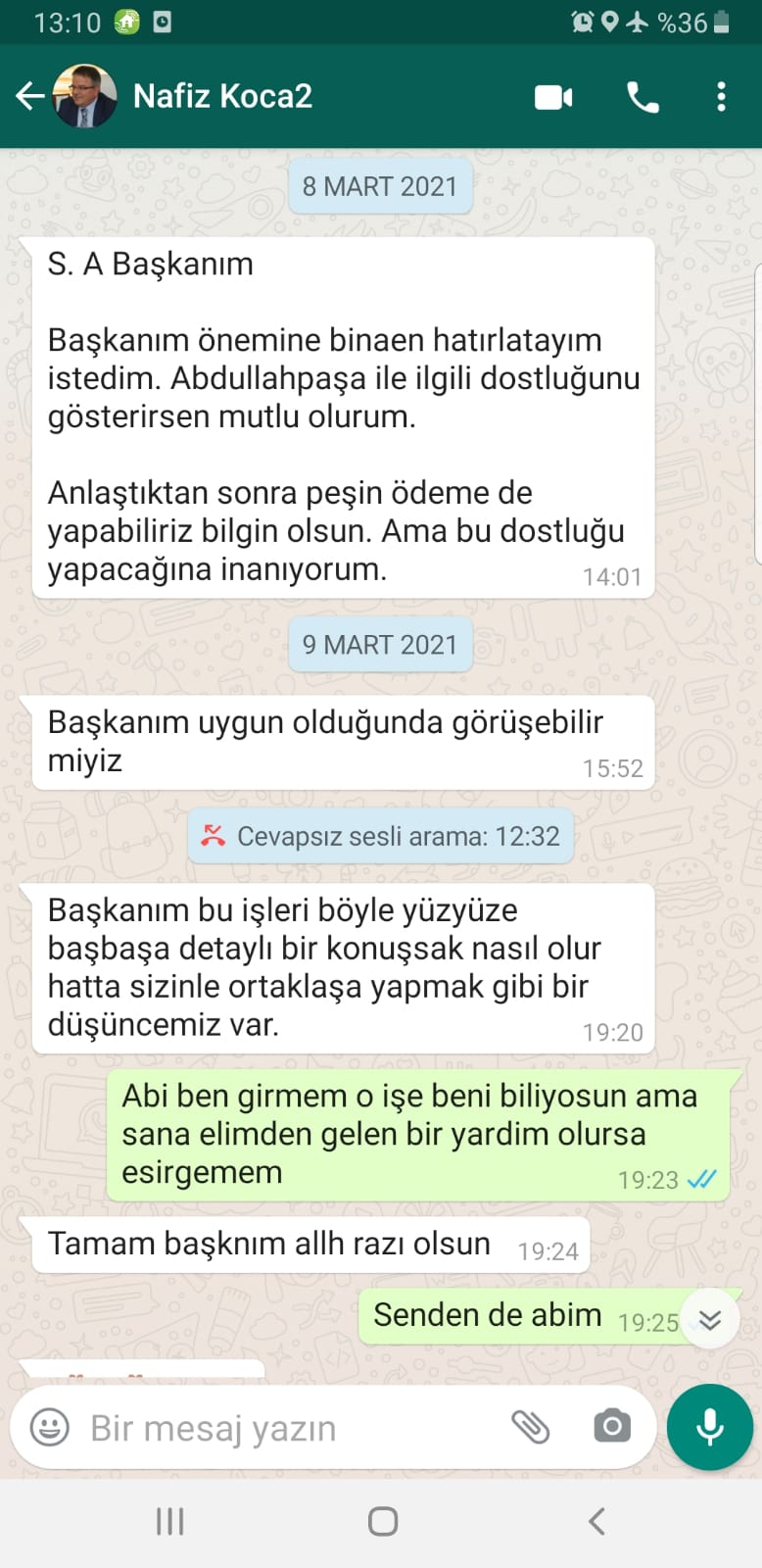762x1568 pixels.
Task: Open Nafiz Koca2 contact profile
Action: pos(222,96)
